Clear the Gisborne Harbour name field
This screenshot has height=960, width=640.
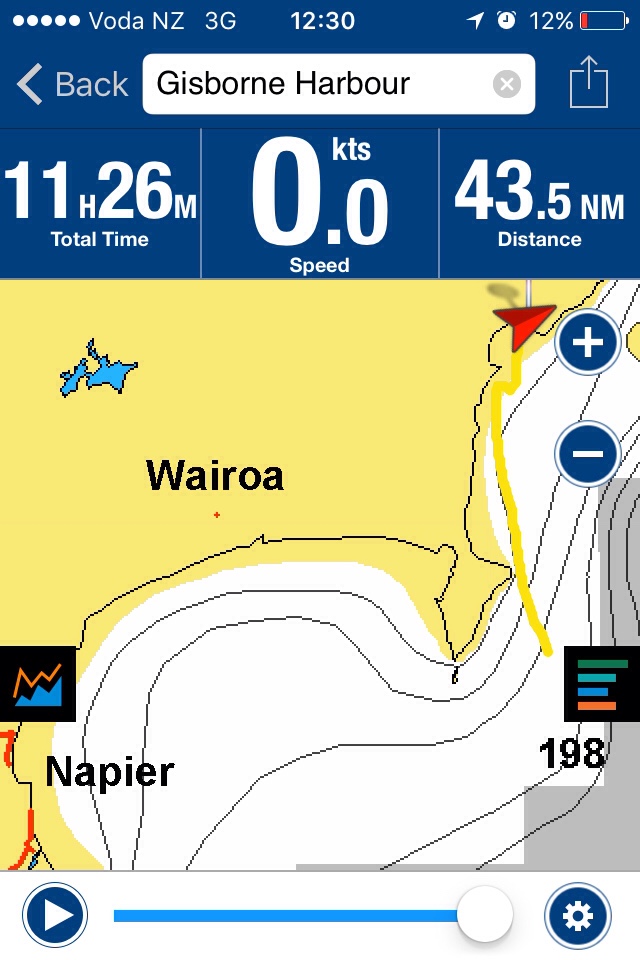click(507, 85)
